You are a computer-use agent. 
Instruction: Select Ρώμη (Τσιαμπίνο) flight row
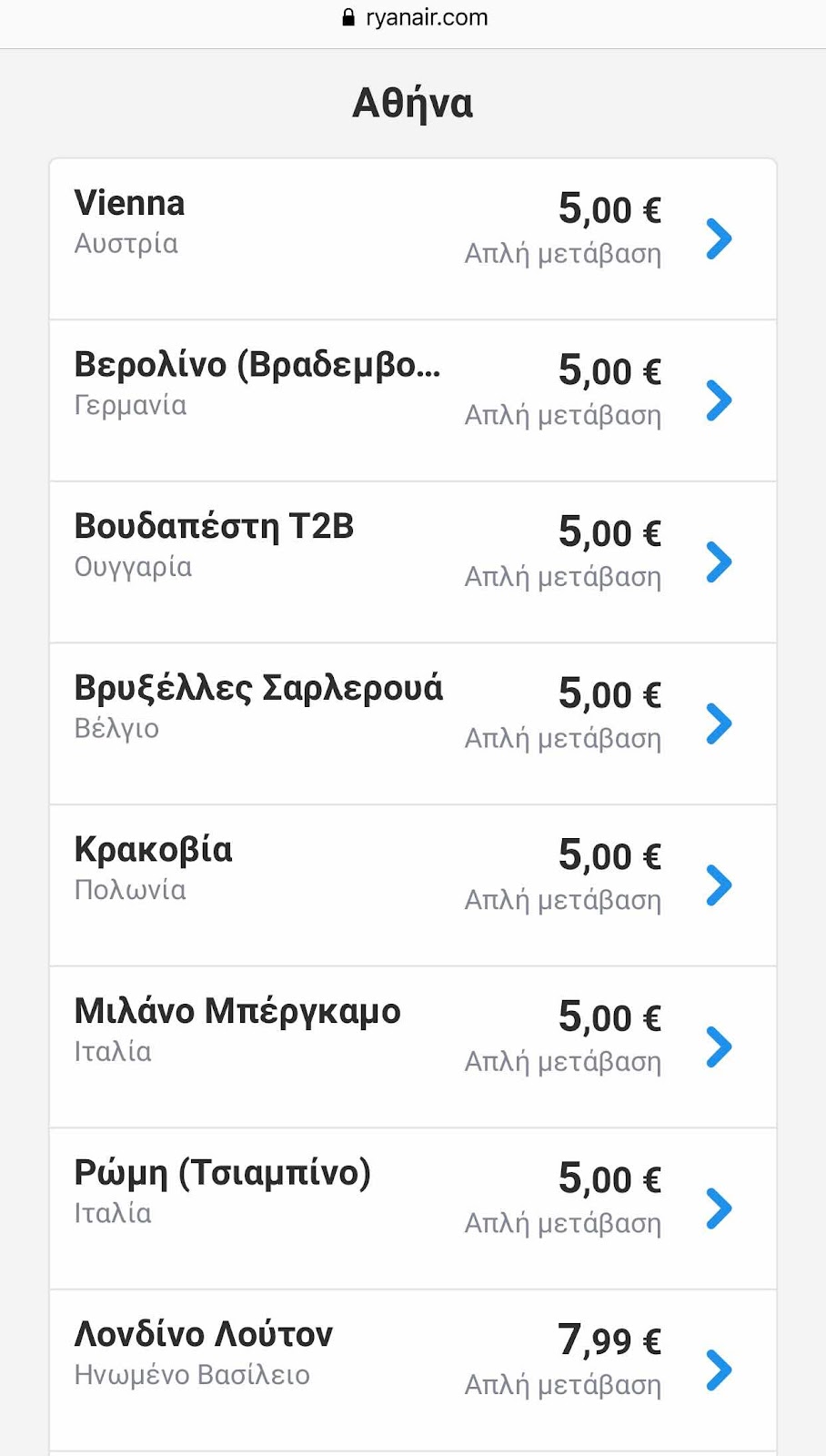click(413, 1208)
